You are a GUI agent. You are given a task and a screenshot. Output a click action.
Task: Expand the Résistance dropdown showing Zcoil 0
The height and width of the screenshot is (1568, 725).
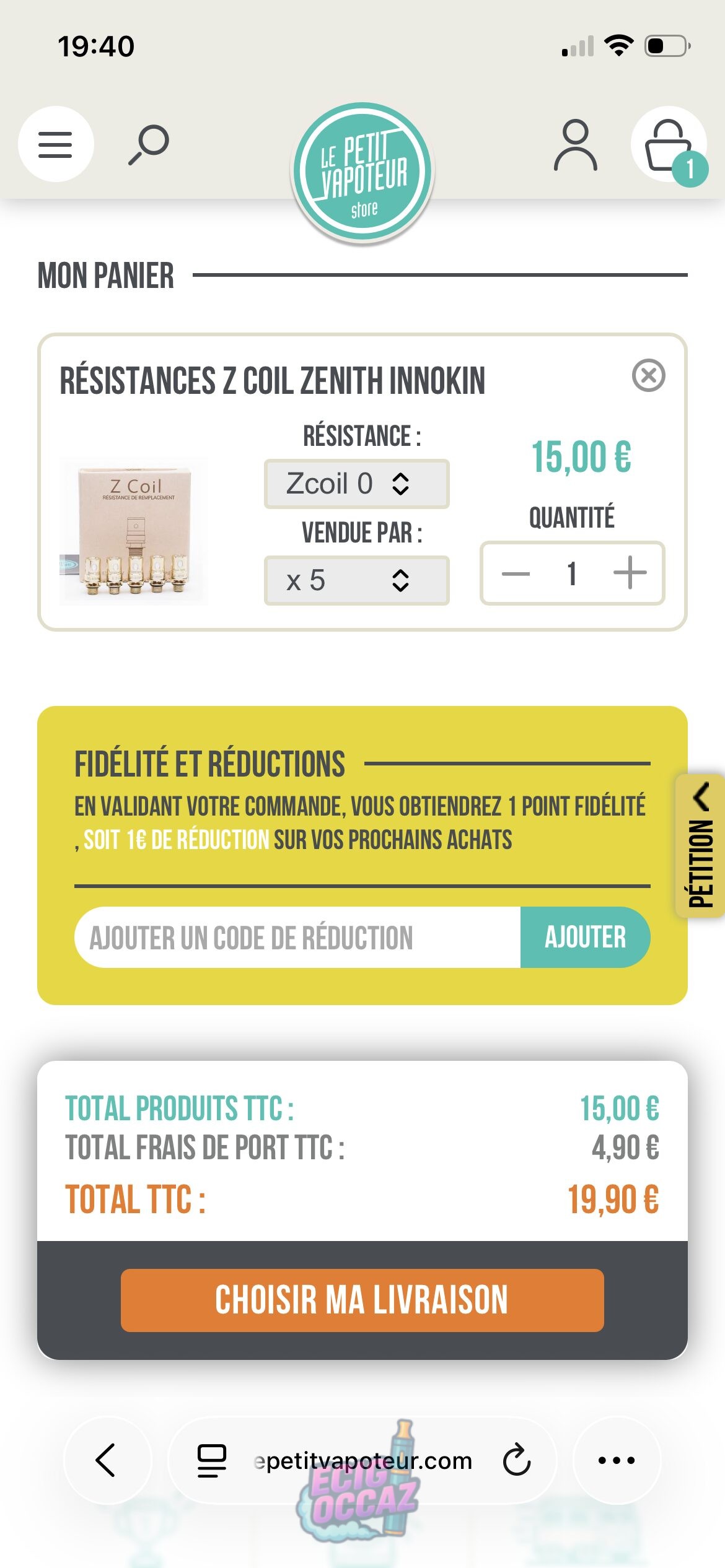356,484
